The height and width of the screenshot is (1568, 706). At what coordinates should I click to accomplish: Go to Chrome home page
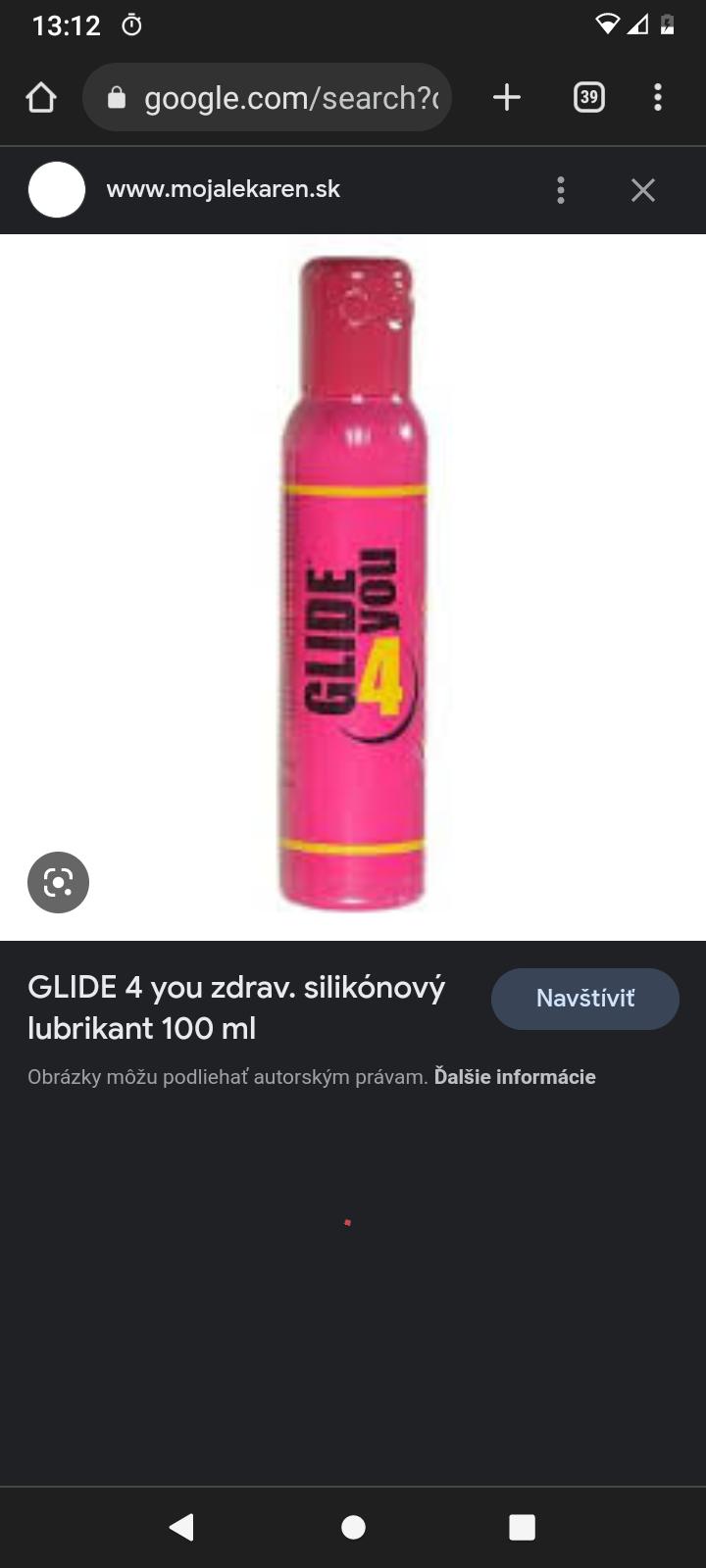41,98
